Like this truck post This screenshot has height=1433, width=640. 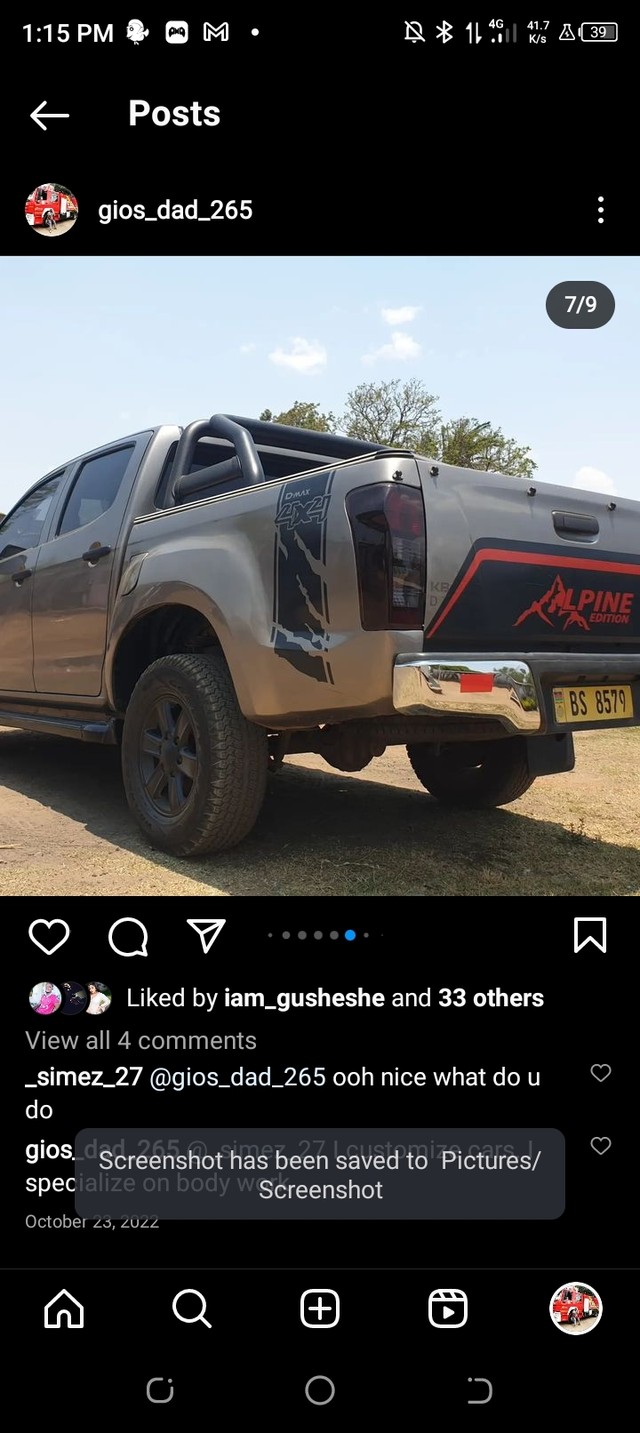pyautogui.click(x=49, y=936)
